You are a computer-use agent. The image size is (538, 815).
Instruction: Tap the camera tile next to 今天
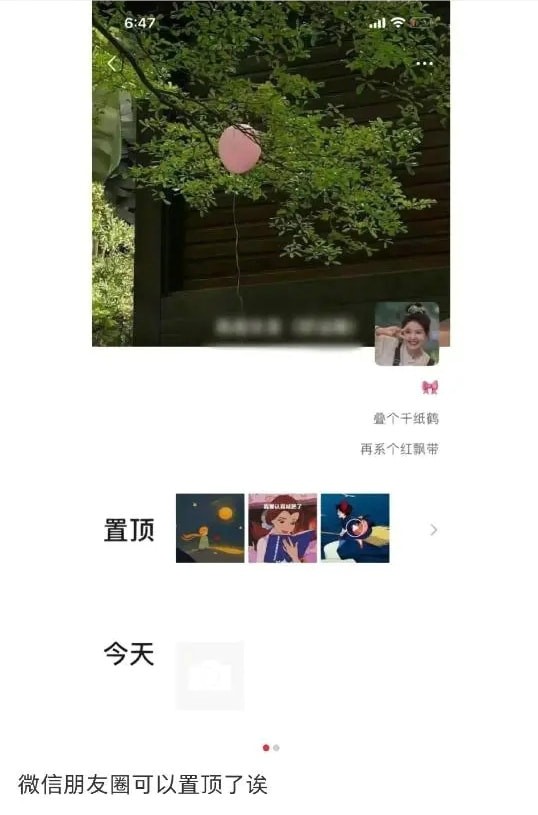(x=210, y=676)
